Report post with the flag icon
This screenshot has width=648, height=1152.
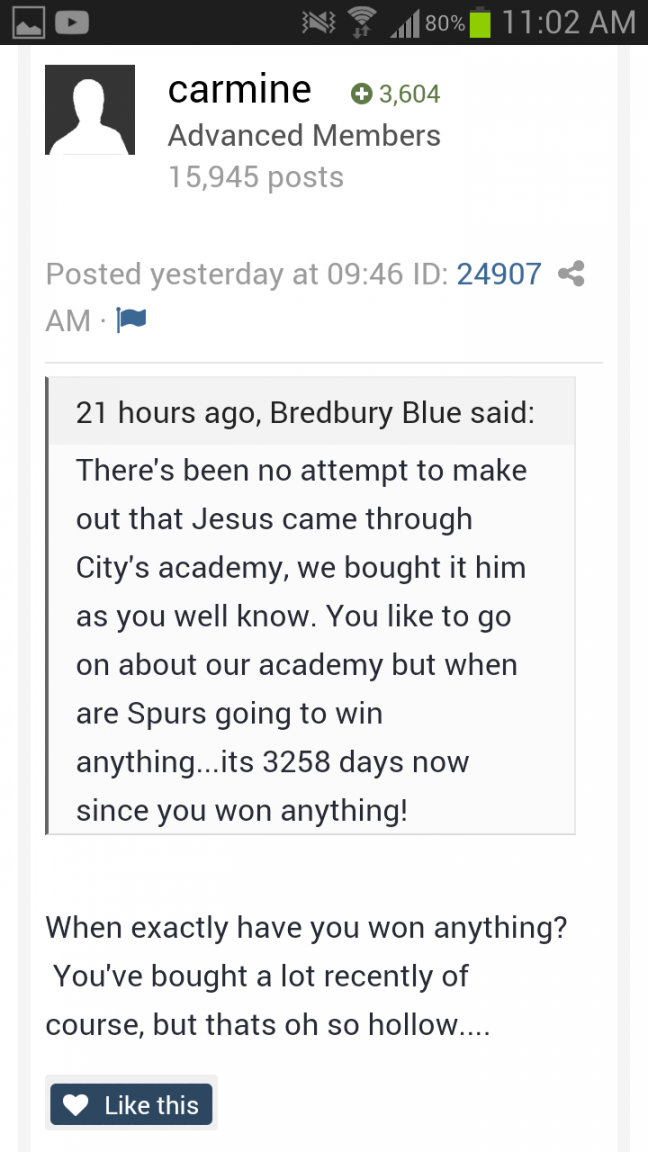pyautogui.click(x=132, y=321)
